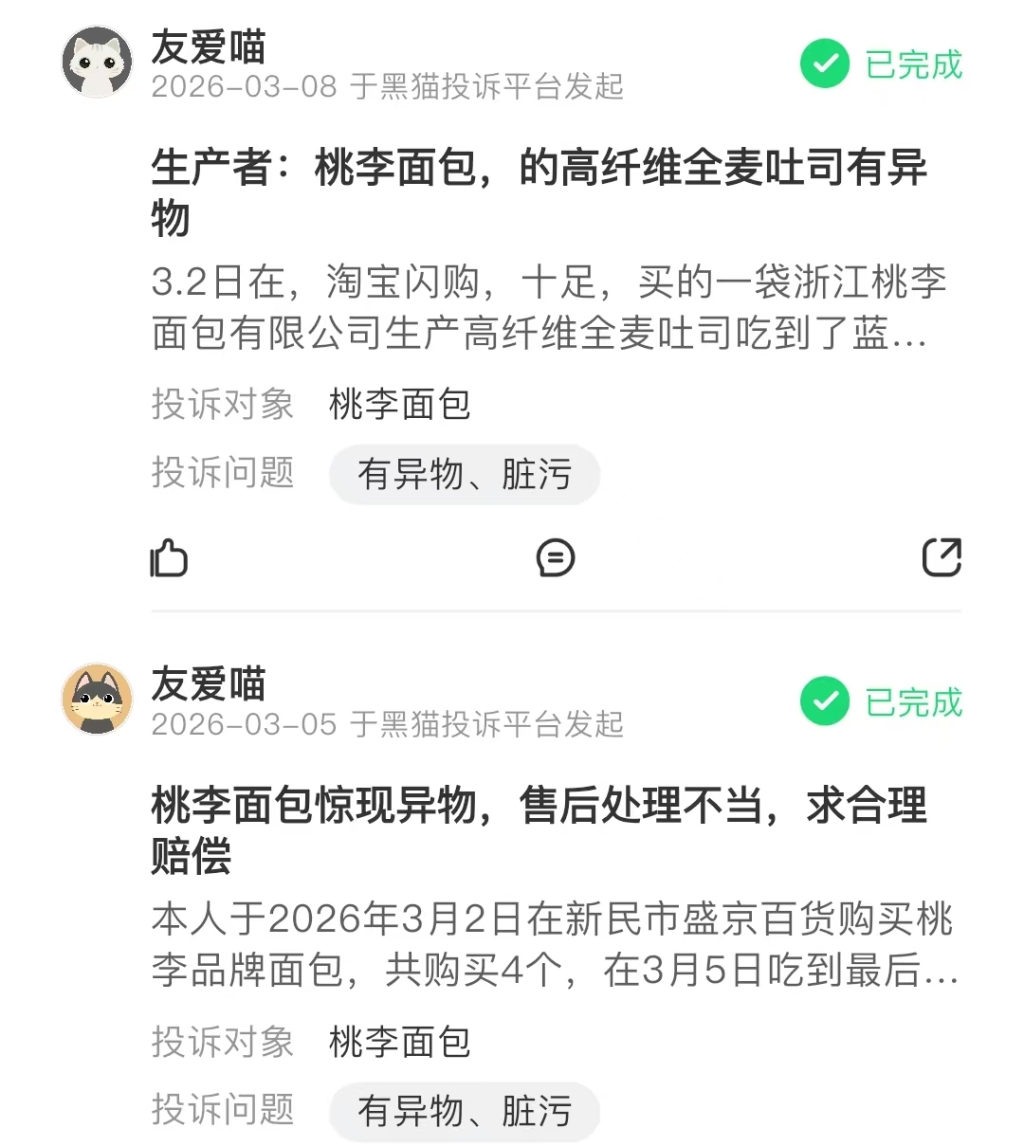Select 有异物、脏污 tag in 03-05 complaint
Screen dimensions: 1024x1146
465,1111
